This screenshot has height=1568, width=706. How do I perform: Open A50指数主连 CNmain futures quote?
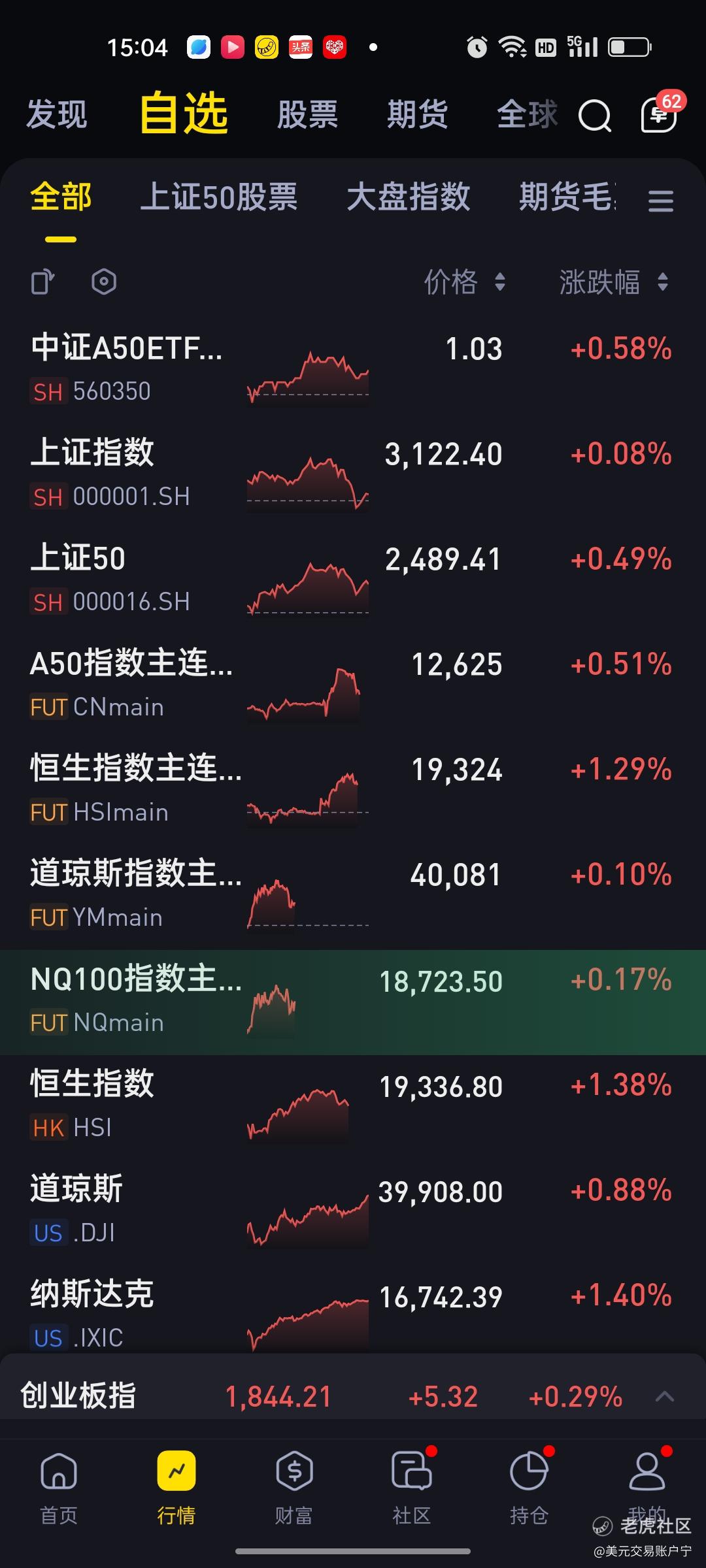coord(353,684)
